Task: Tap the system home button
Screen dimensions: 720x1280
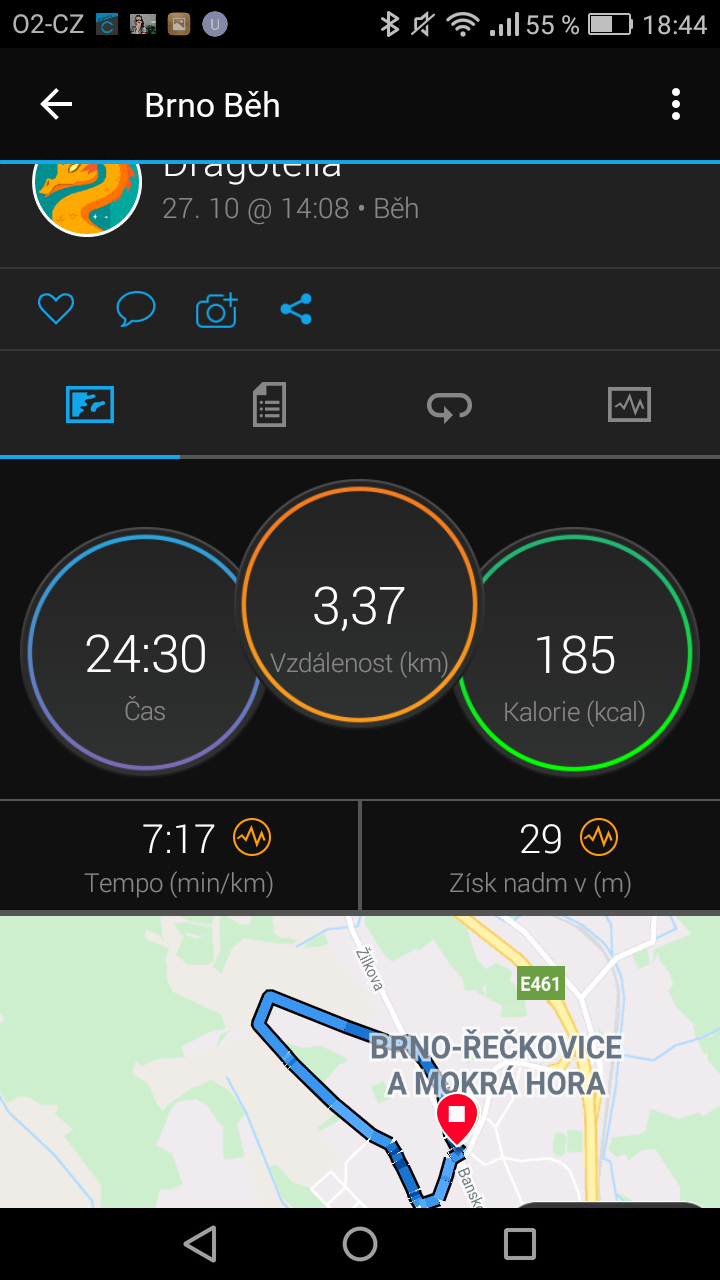Action: coord(360,1244)
